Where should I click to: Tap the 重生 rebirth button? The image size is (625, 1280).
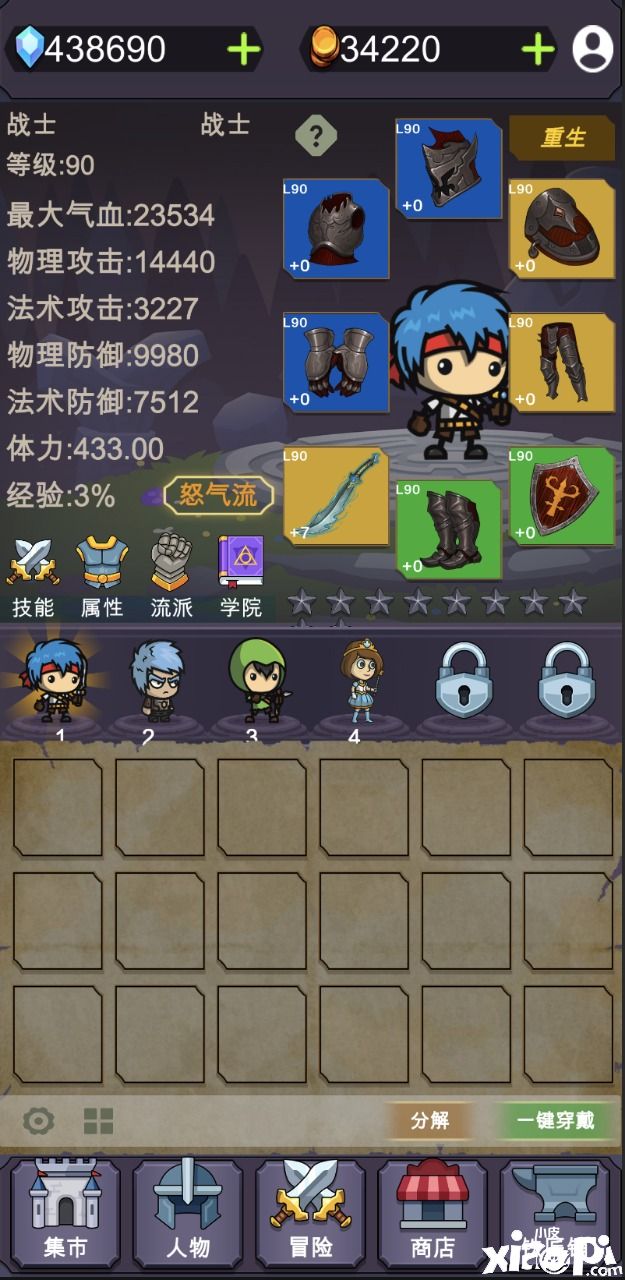(562, 137)
